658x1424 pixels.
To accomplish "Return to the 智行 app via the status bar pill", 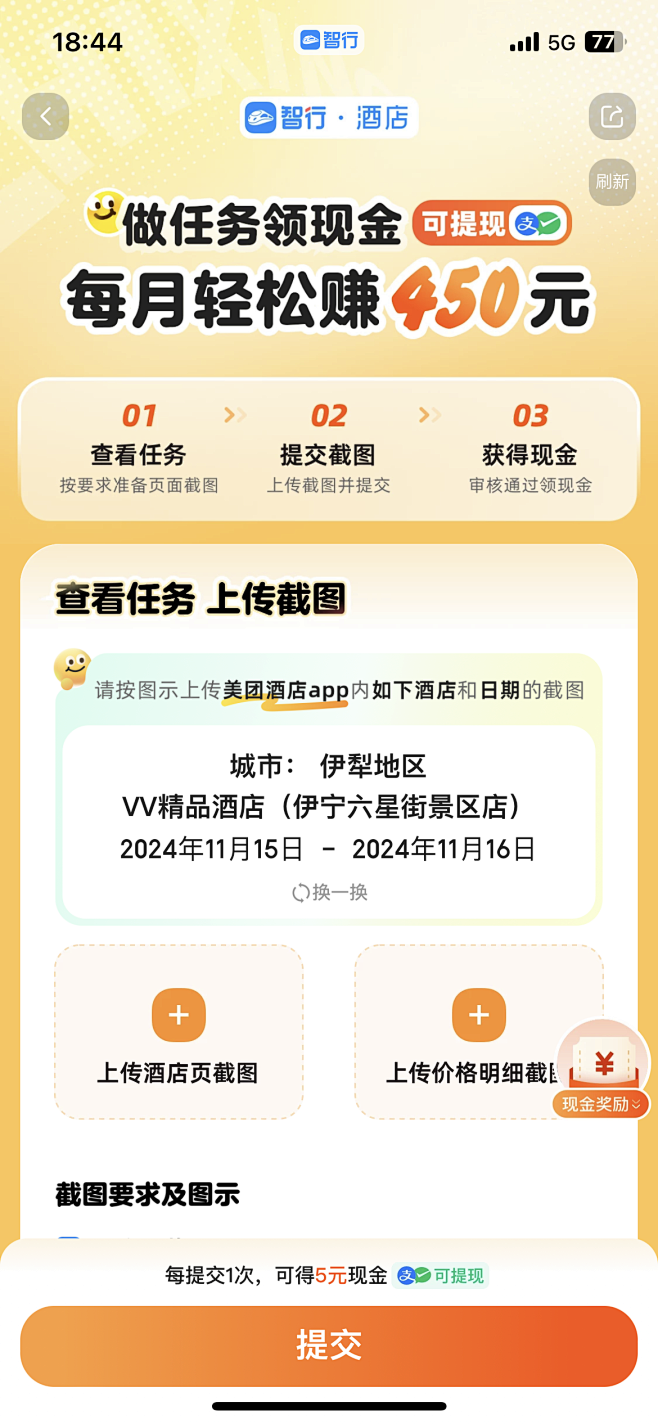I will [x=329, y=40].
